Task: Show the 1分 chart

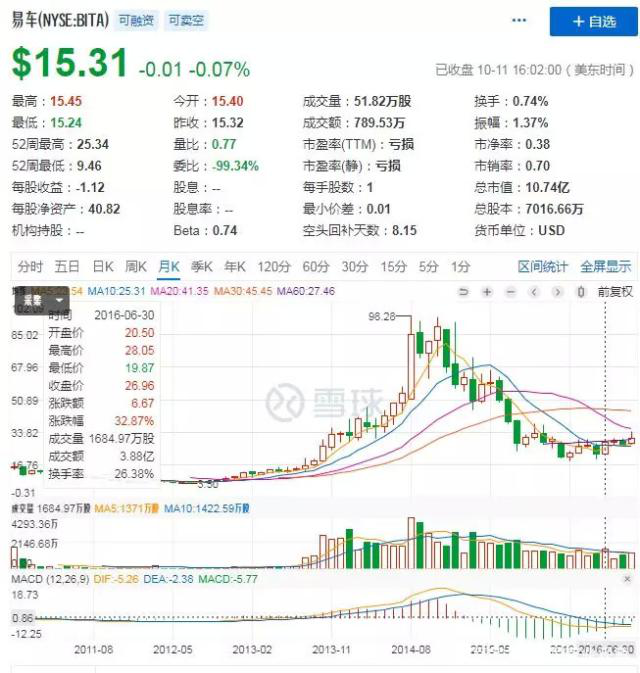Action: 460,267
